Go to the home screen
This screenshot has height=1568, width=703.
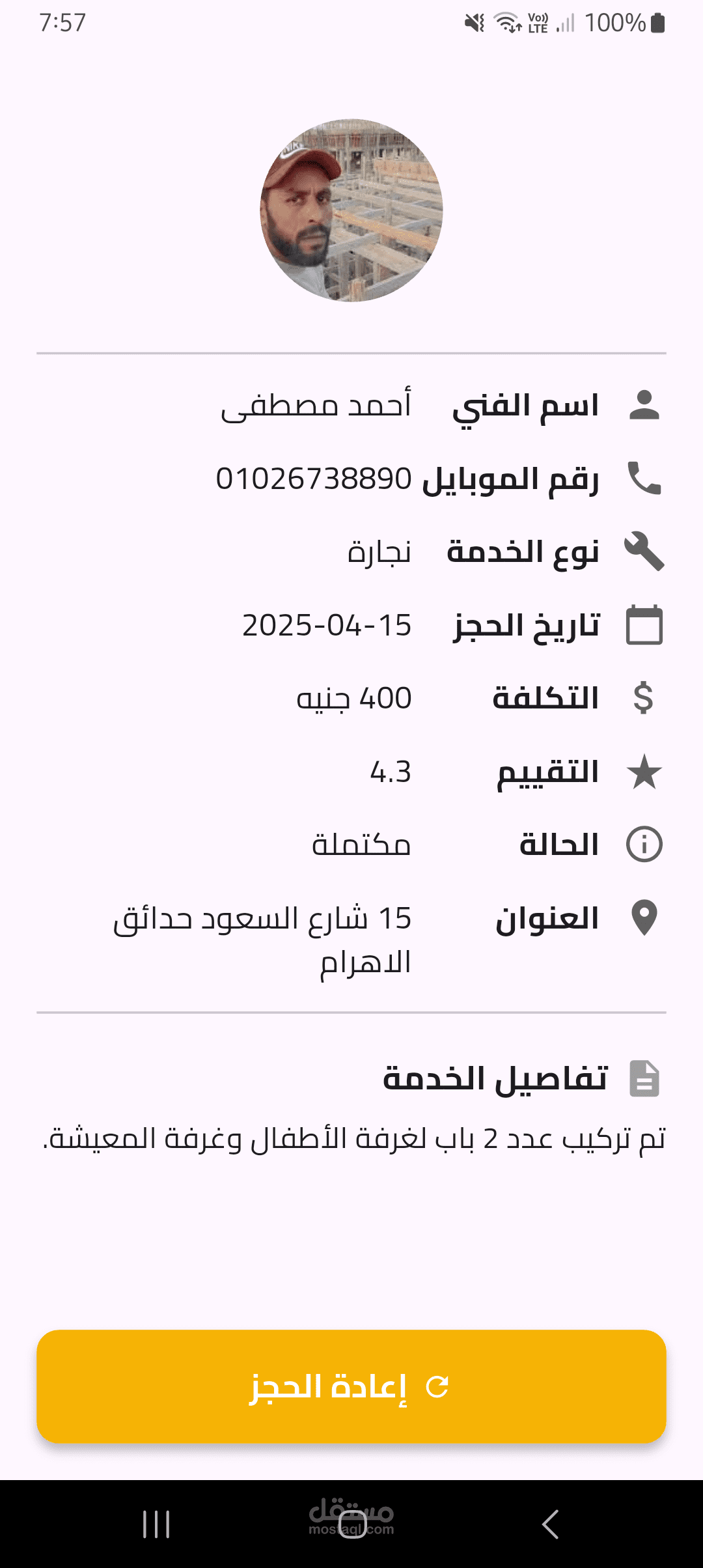pyautogui.click(x=352, y=1524)
